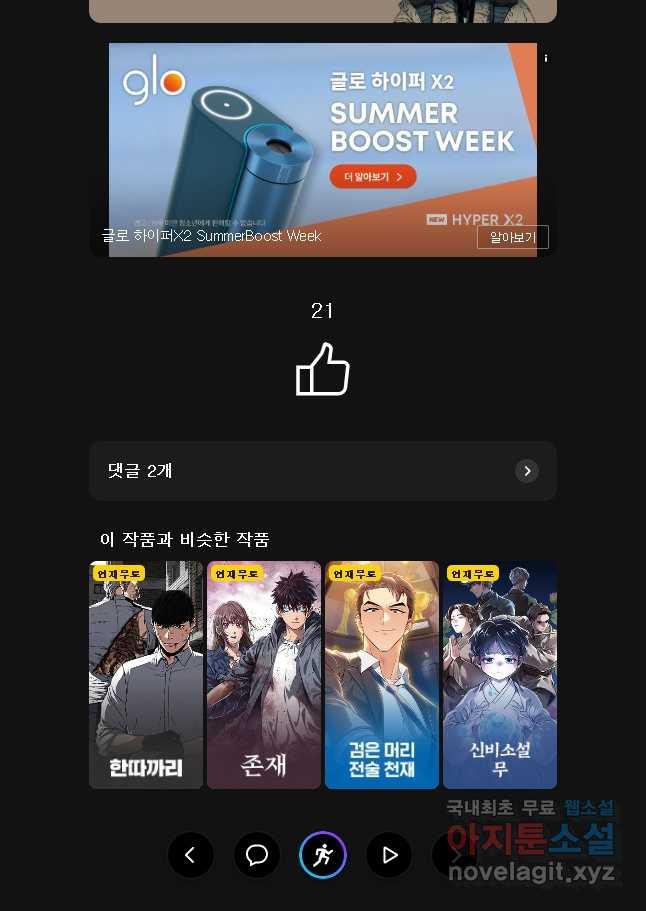Tap 알아보기 on the glo ad

coord(513,238)
